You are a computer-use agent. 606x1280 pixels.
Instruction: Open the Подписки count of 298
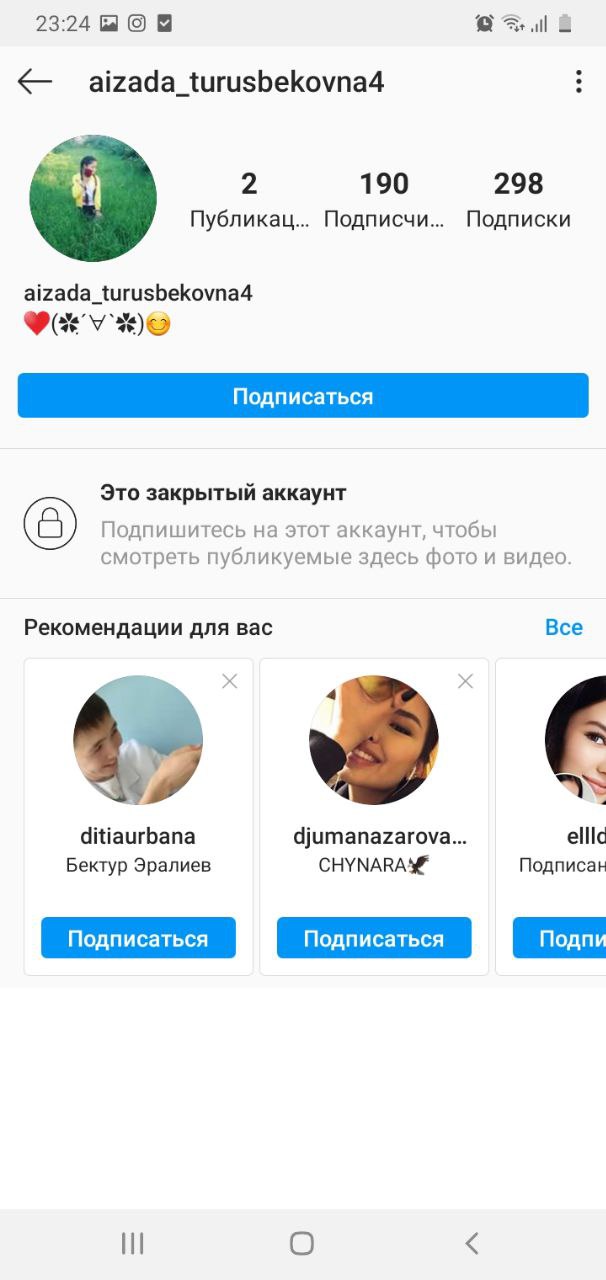tap(518, 199)
